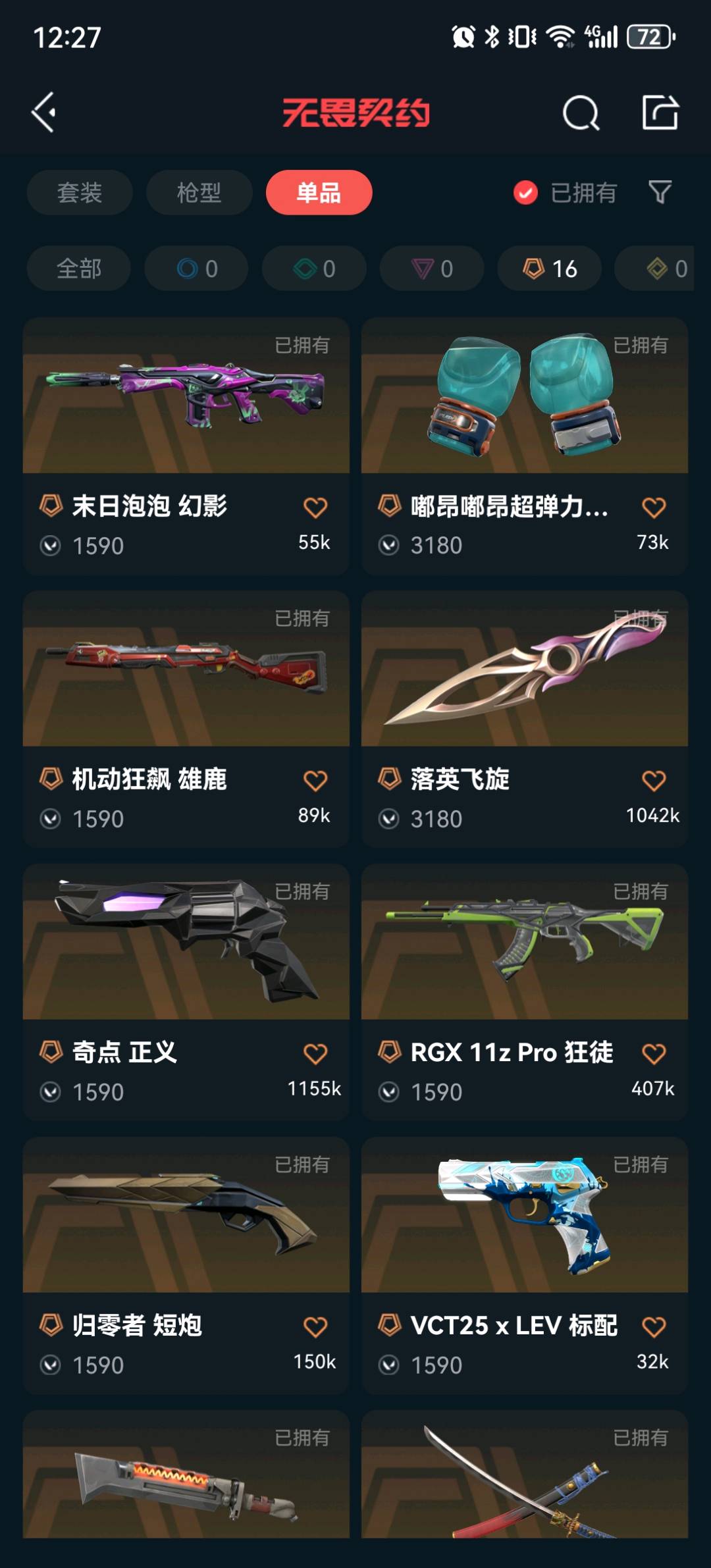Select the purple rarity chip showing 0
The width and height of the screenshot is (711, 1568).
pyautogui.click(x=432, y=269)
